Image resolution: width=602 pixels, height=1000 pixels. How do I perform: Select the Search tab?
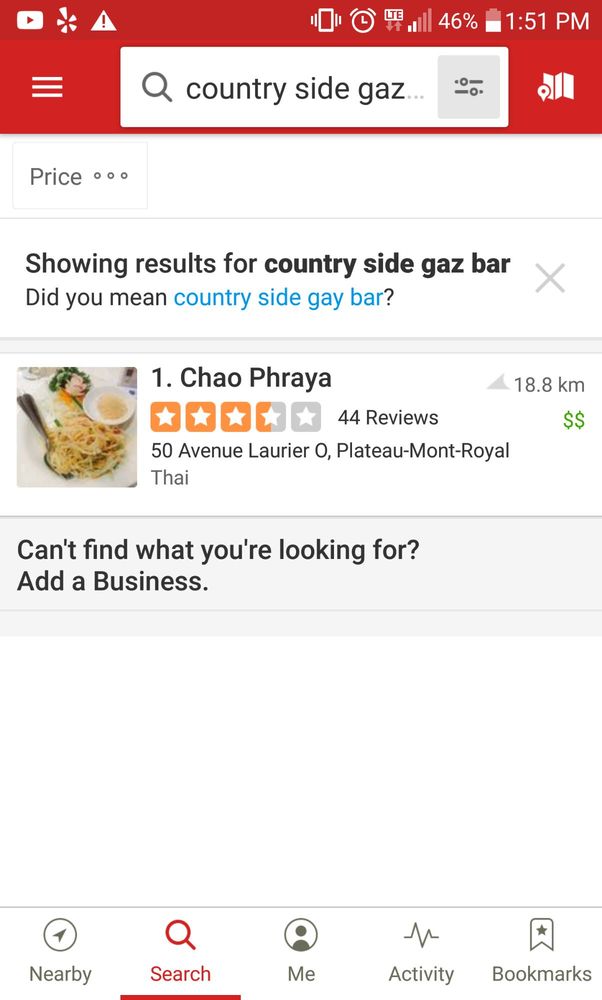180,953
